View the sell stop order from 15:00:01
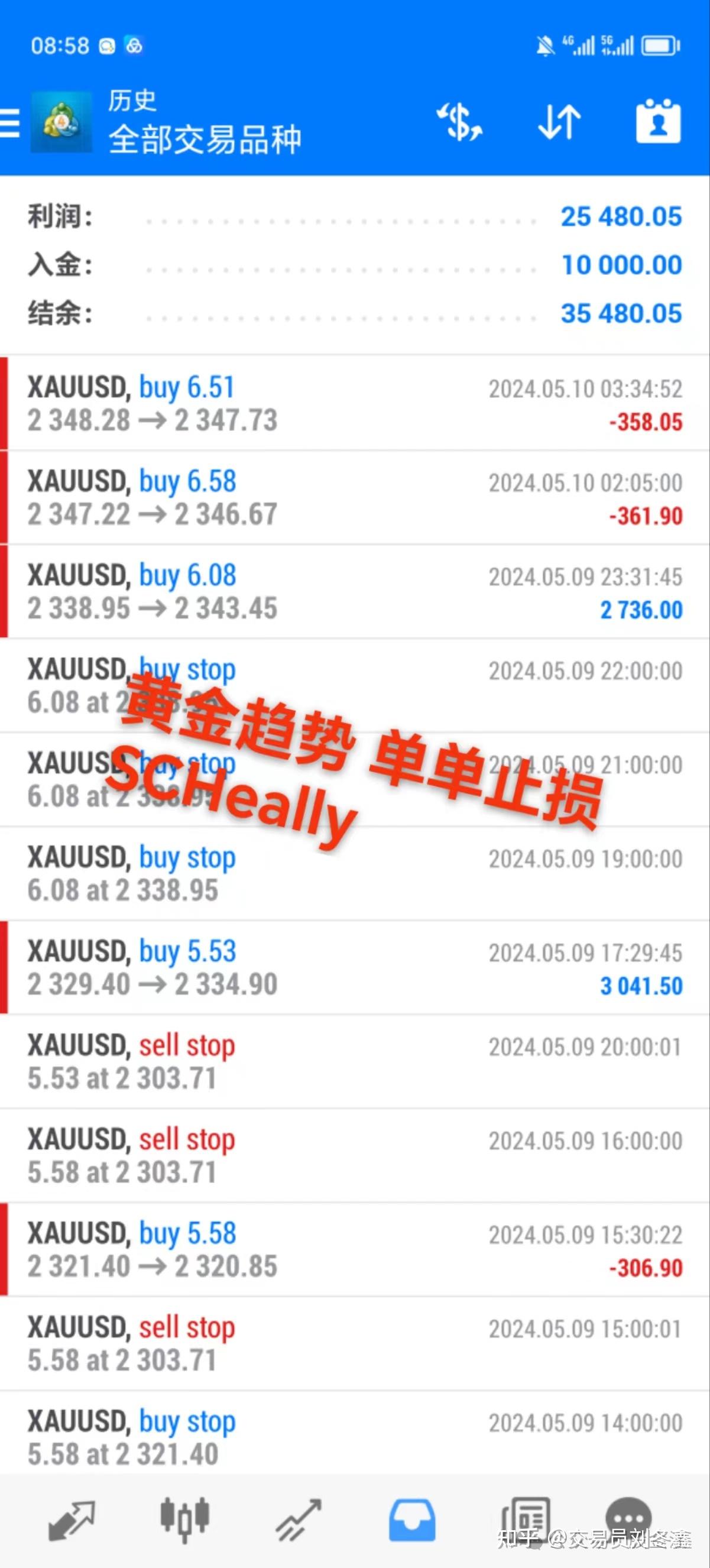This screenshot has width=710, height=1568. (355, 1343)
